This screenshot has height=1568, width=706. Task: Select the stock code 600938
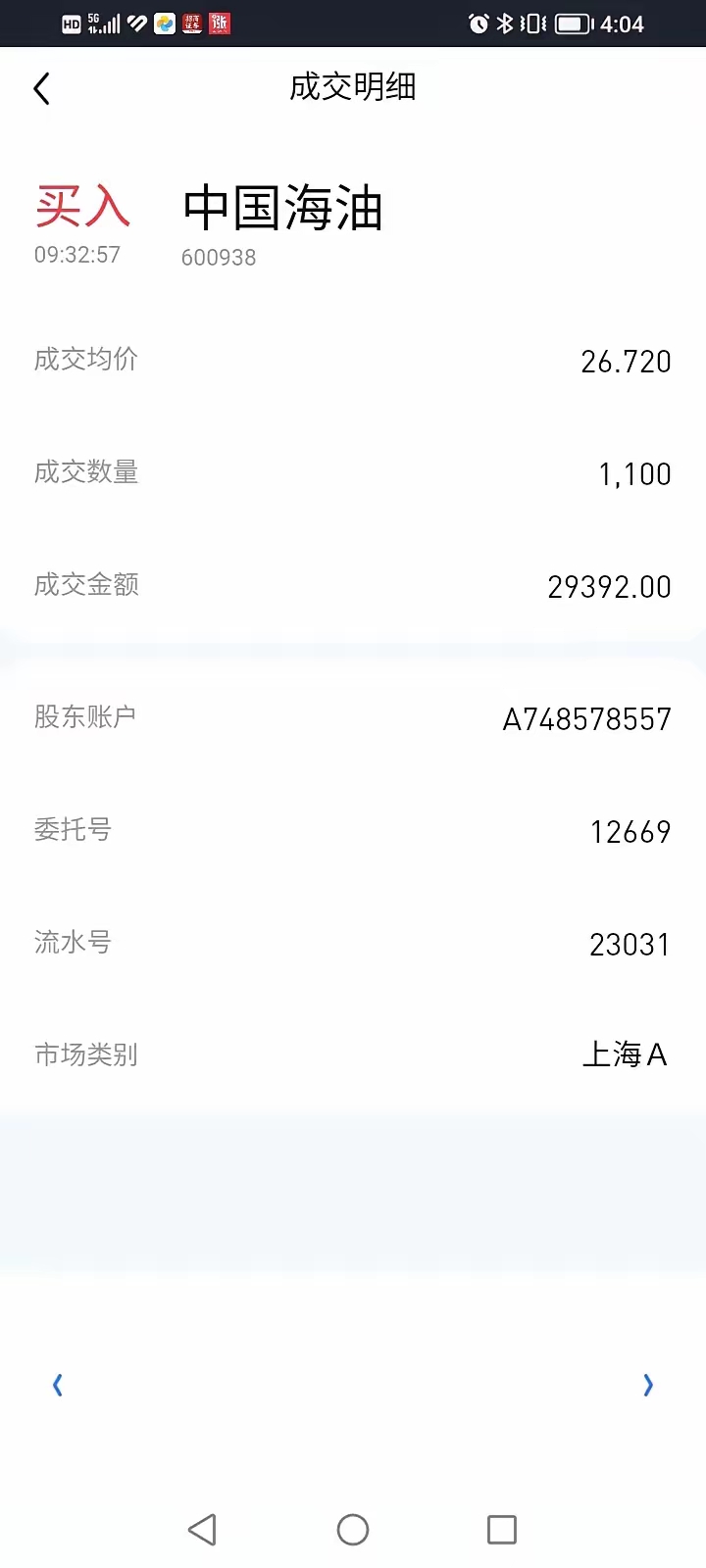(218, 257)
